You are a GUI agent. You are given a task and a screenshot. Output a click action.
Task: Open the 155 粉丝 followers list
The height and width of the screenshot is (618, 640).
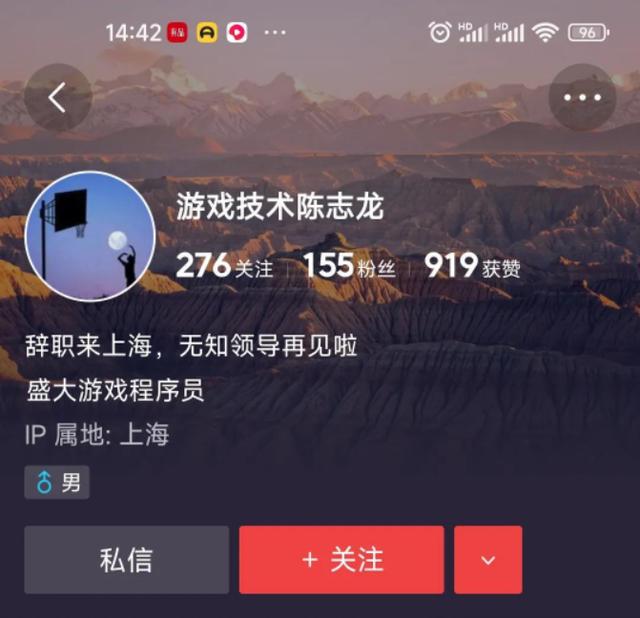(343, 266)
